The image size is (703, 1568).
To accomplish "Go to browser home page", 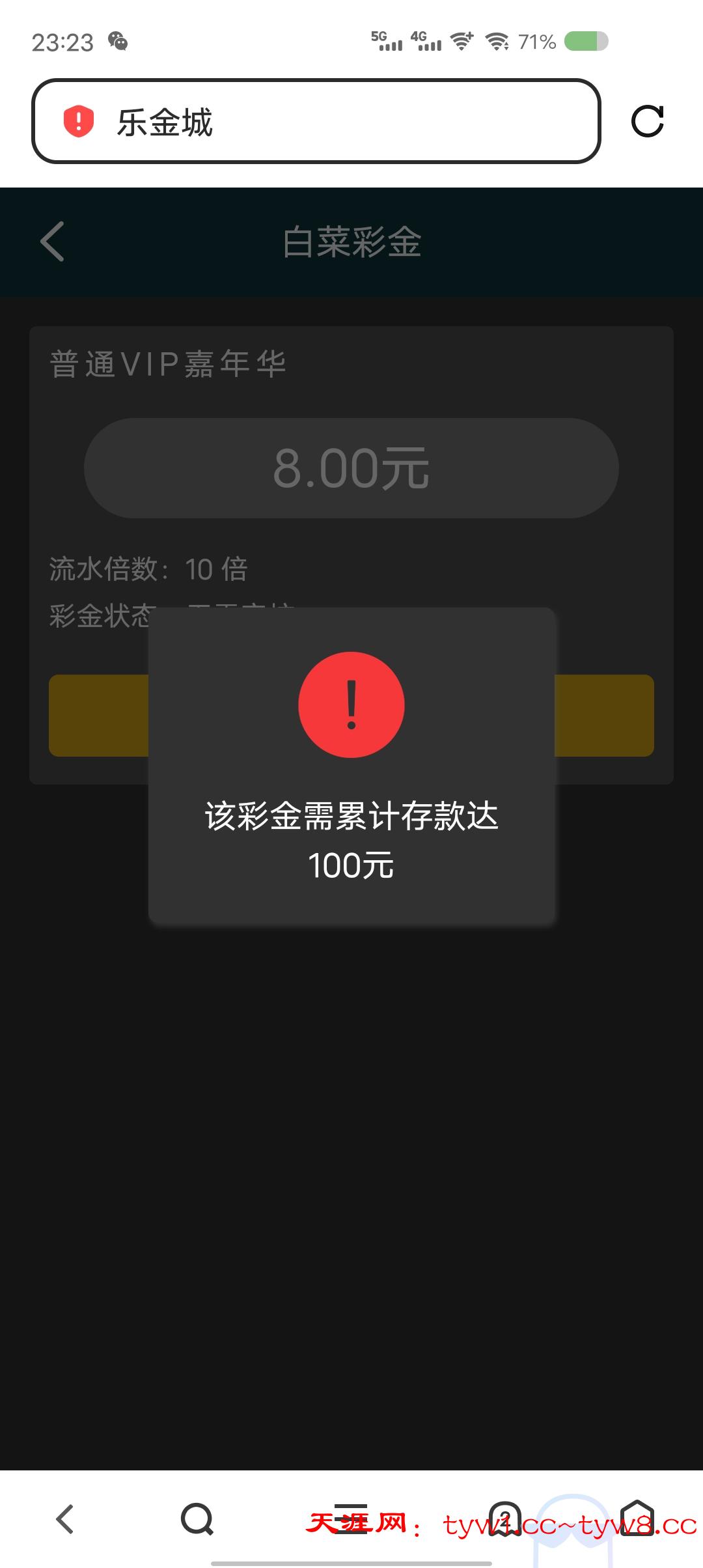I will pos(637,1519).
